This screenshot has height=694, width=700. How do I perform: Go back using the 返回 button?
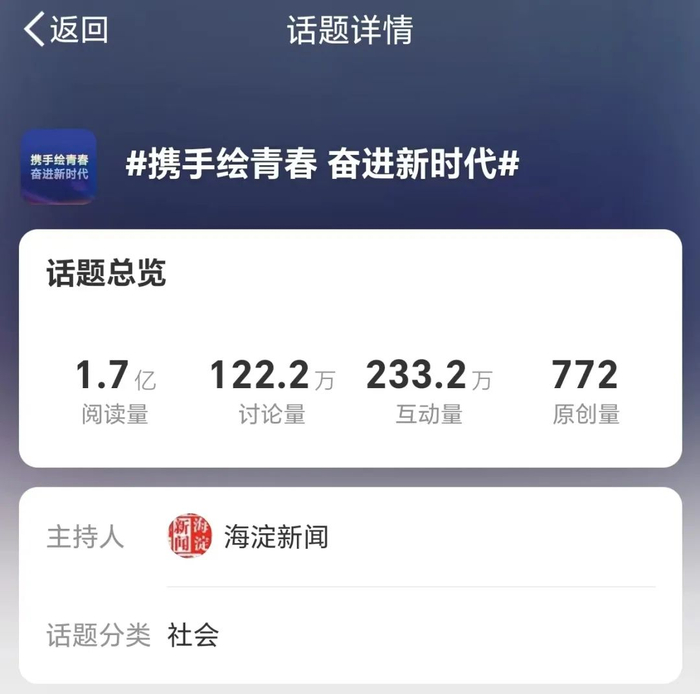coord(66,29)
